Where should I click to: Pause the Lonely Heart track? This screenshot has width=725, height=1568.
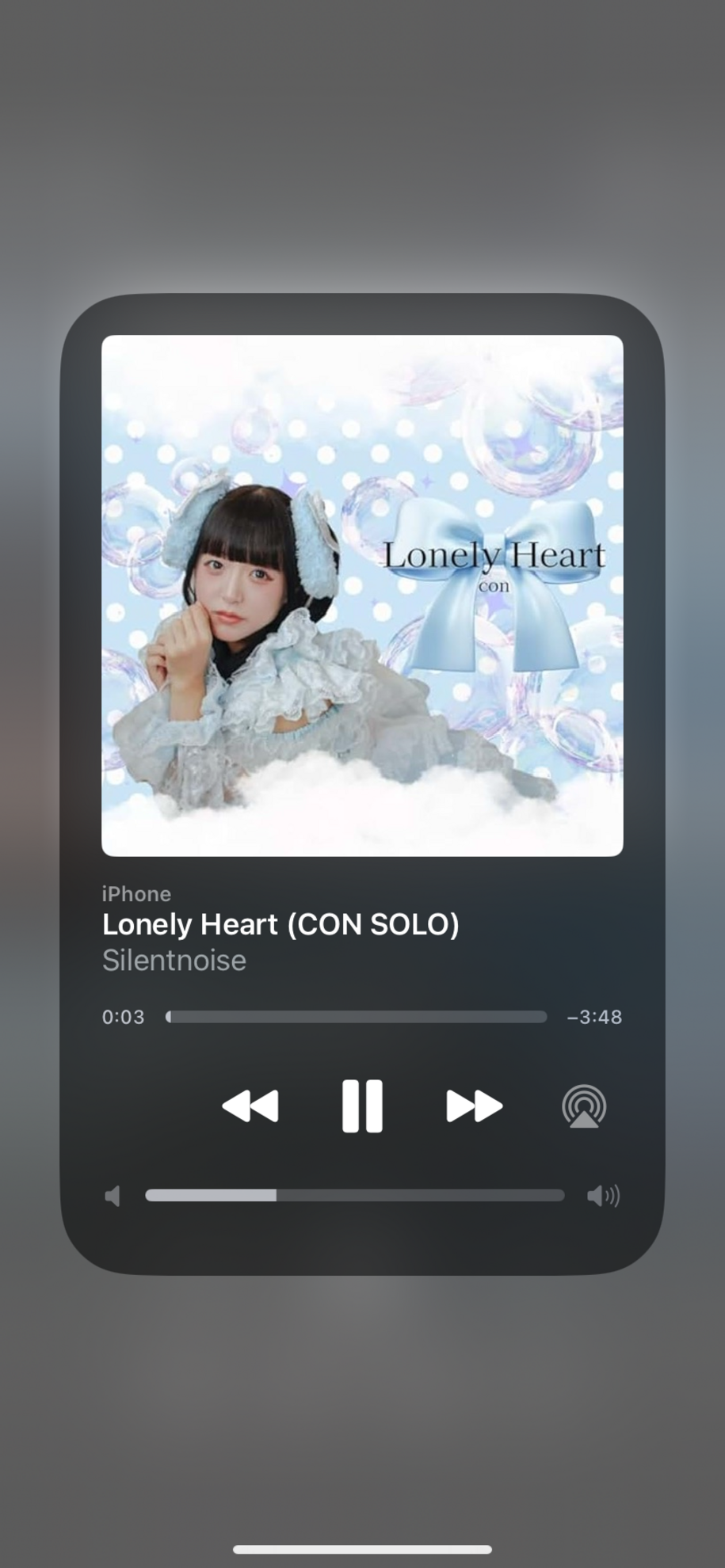click(362, 1106)
